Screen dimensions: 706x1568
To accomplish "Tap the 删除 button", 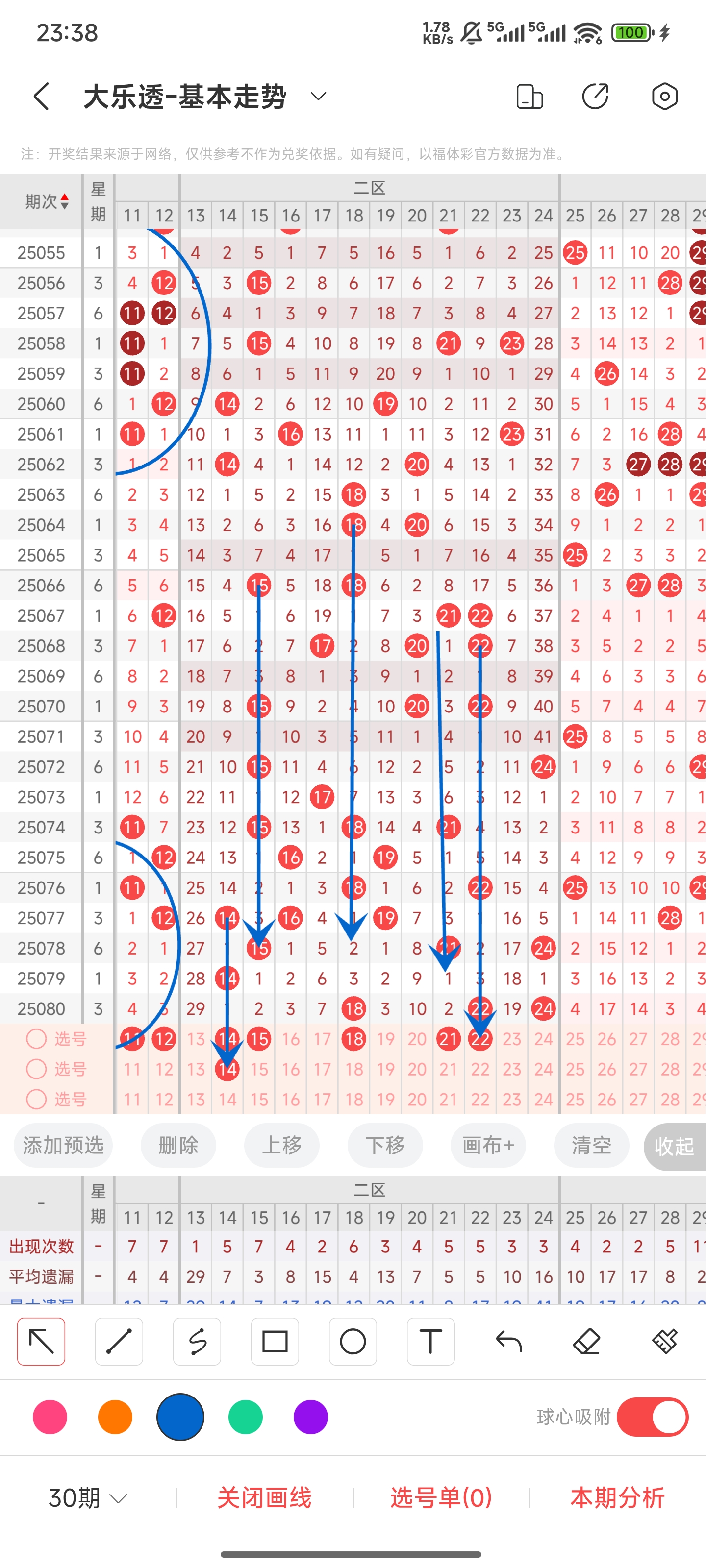I will pos(178,1145).
